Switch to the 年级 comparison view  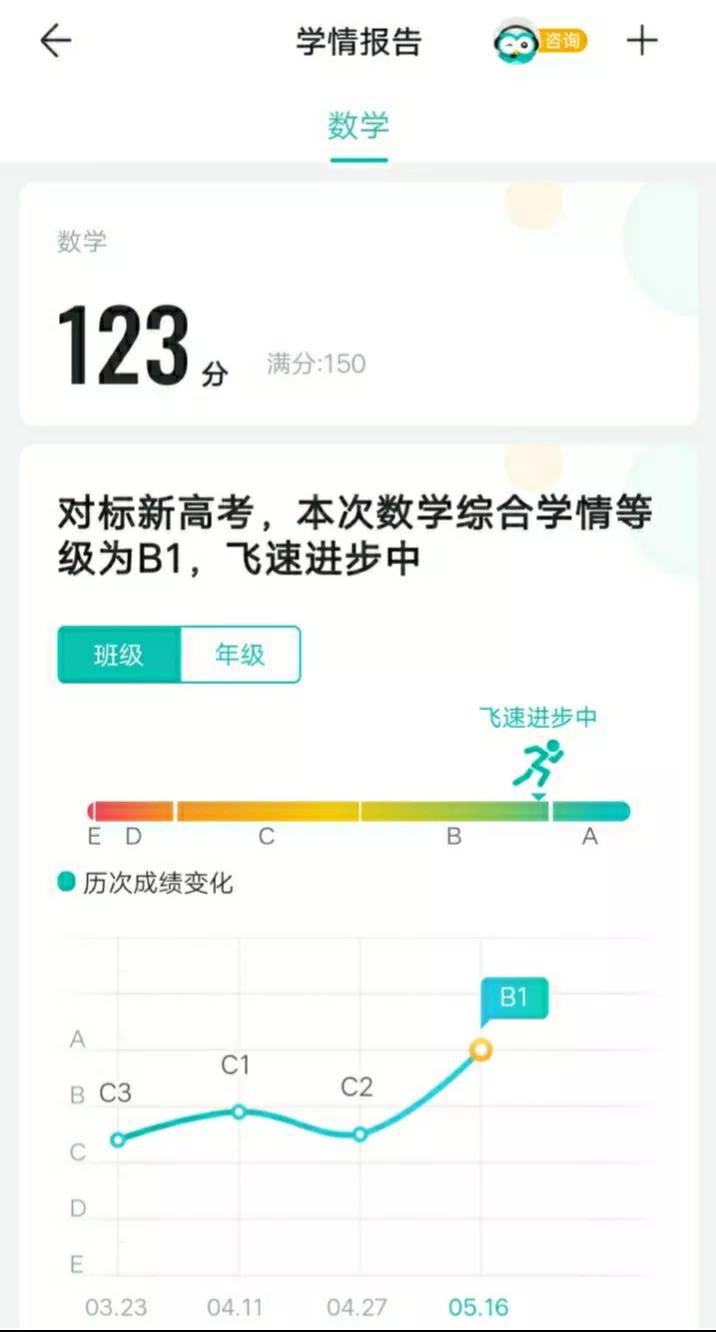[240, 655]
